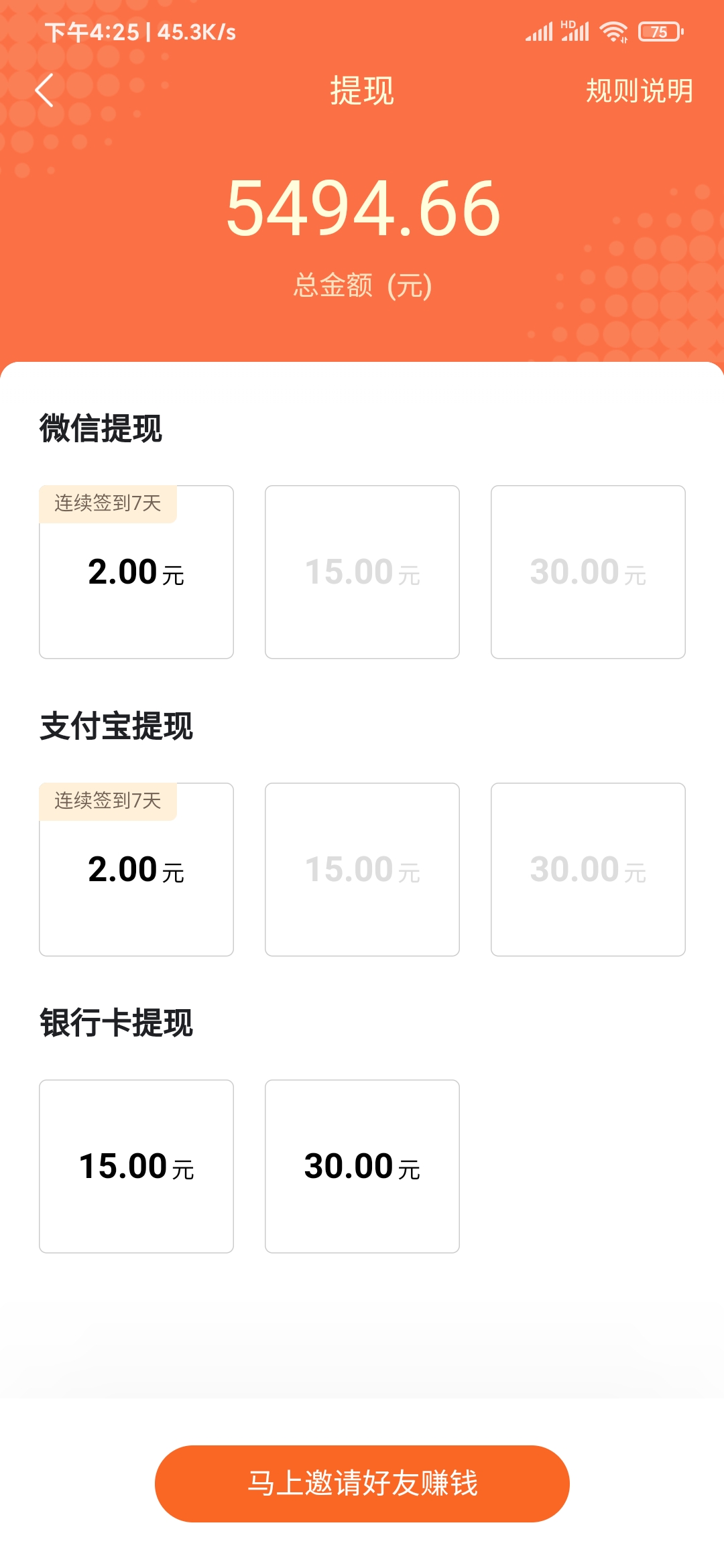The image size is (724, 1568).
Task: Select the 15.00元 bank card withdrawal option
Action: (x=136, y=1166)
